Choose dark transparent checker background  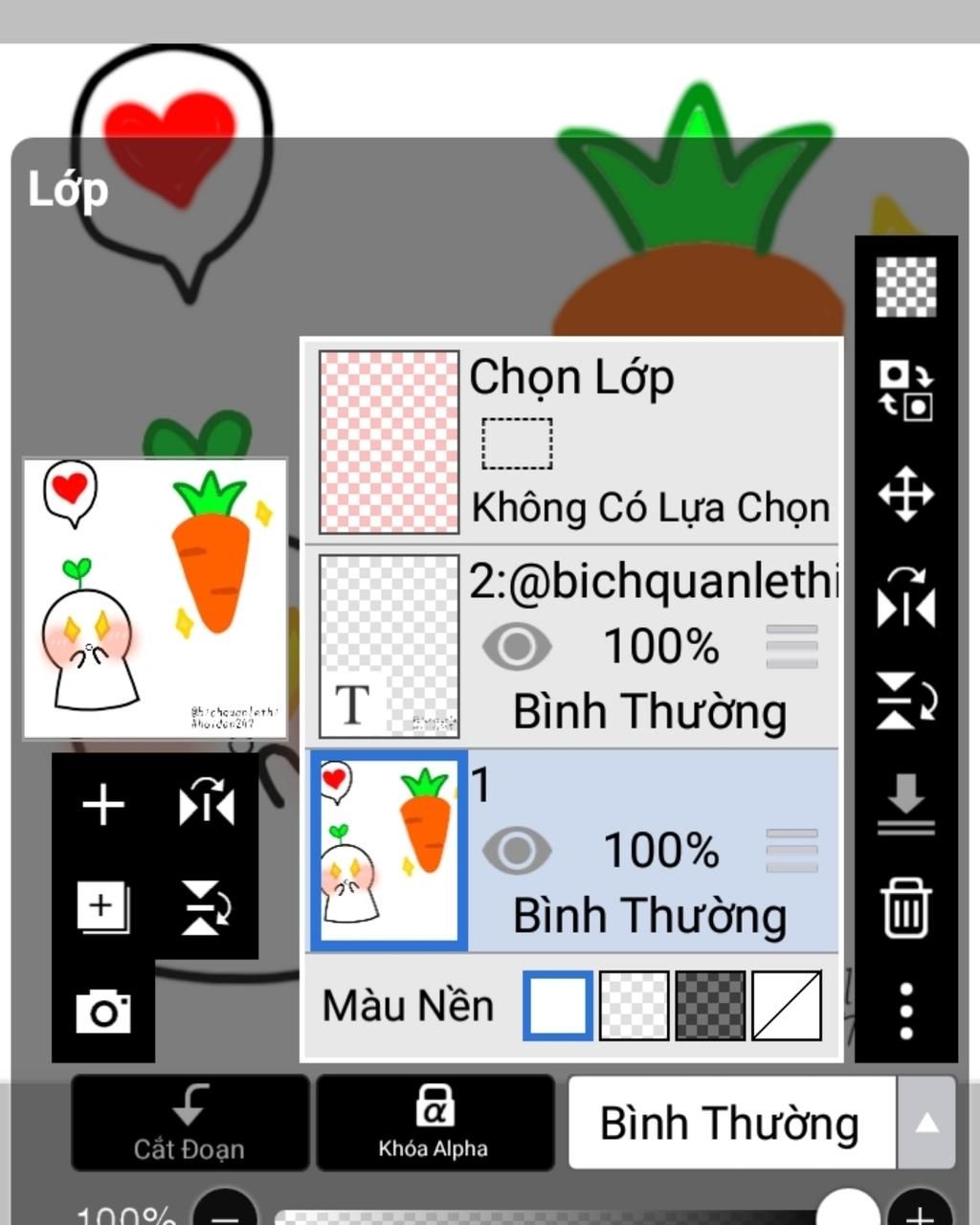point(710,1006)
